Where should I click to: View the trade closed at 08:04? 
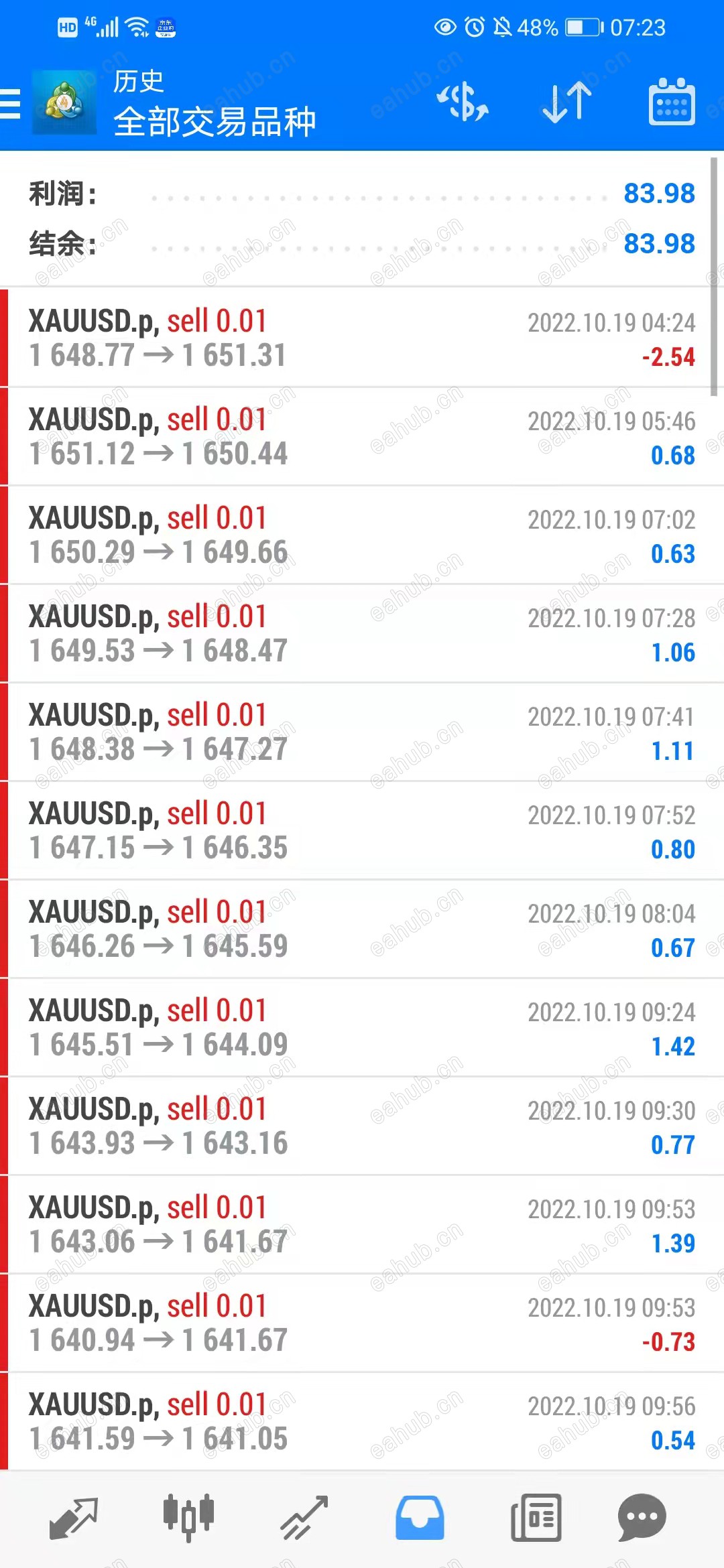362,929
